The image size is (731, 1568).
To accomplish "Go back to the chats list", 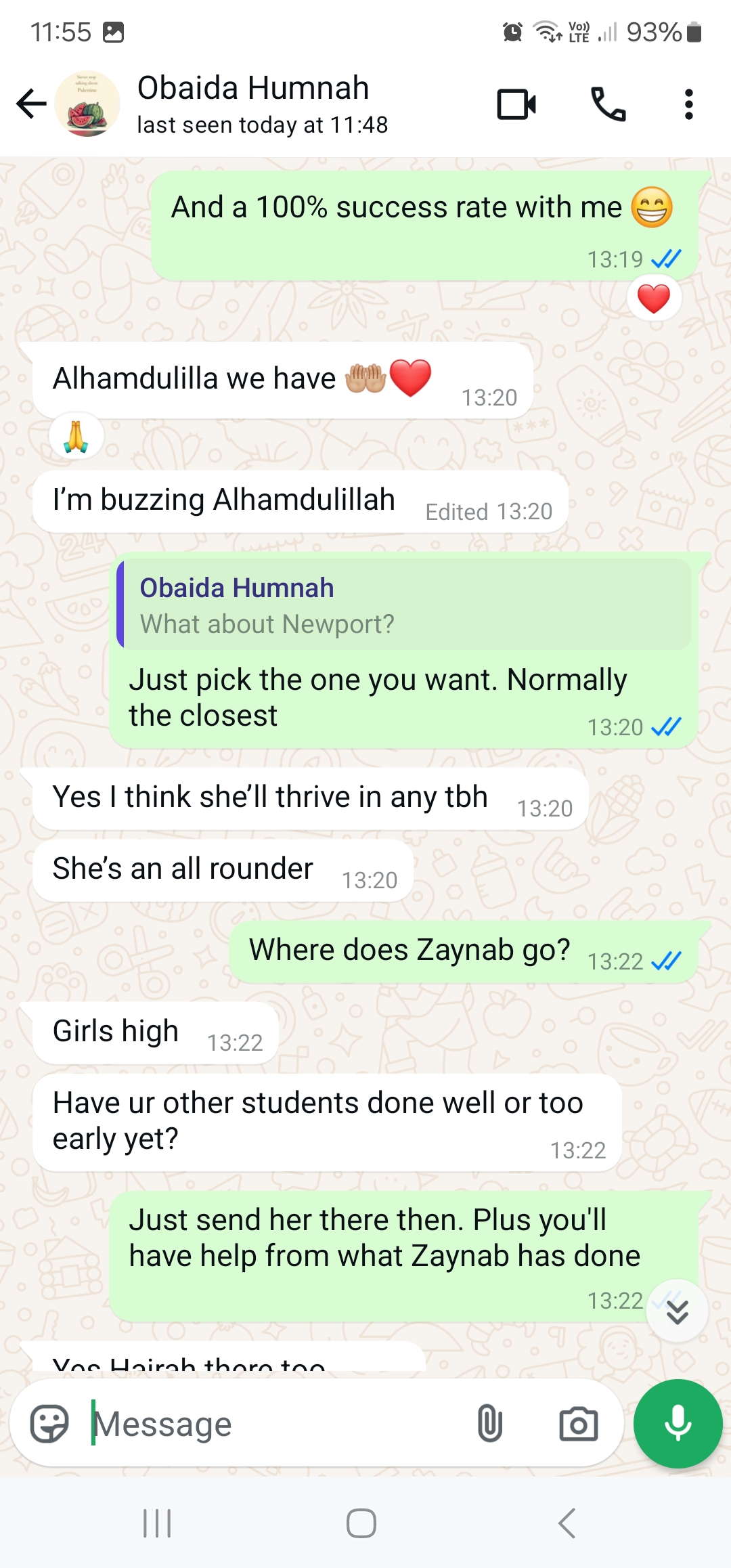I will (31, 104).
